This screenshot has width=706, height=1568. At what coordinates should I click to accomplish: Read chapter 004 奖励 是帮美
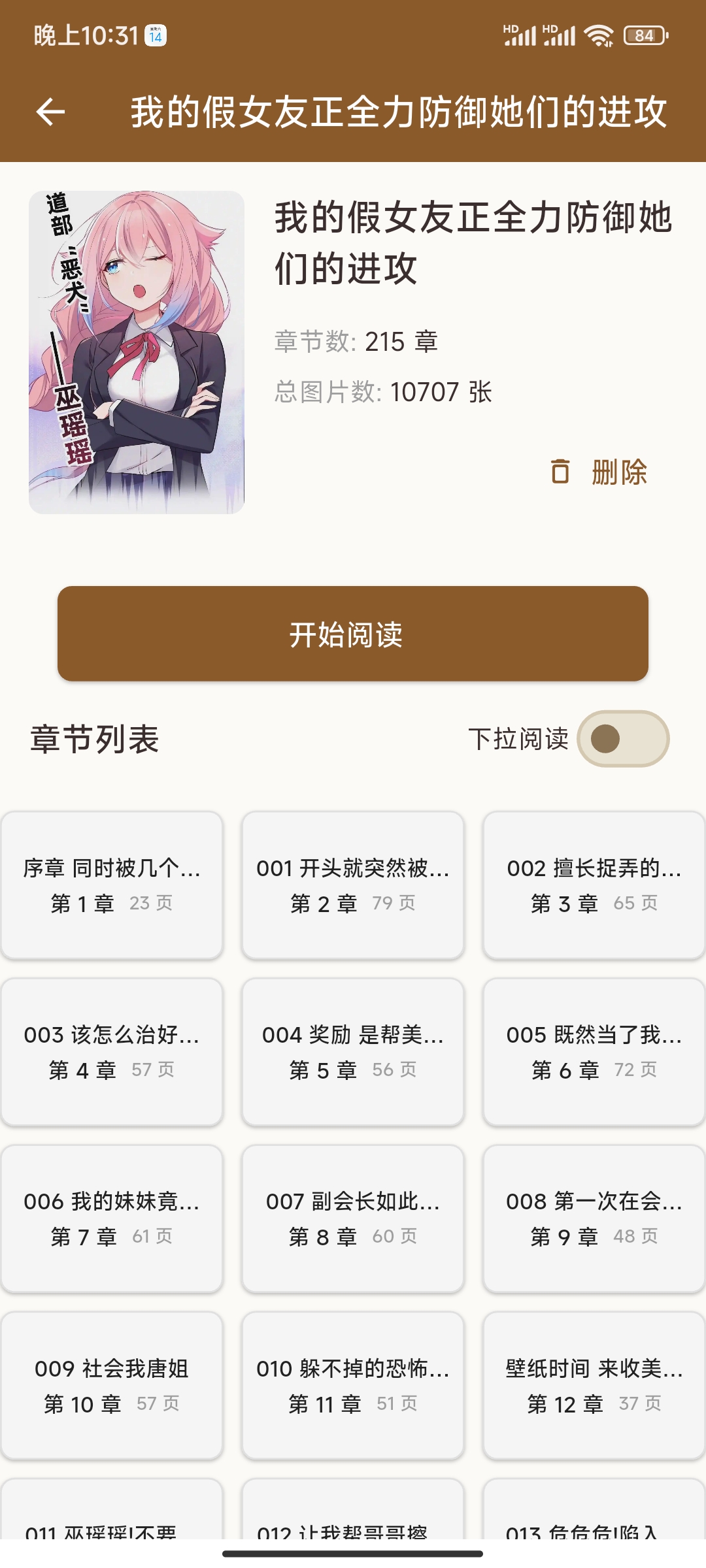353,1052
